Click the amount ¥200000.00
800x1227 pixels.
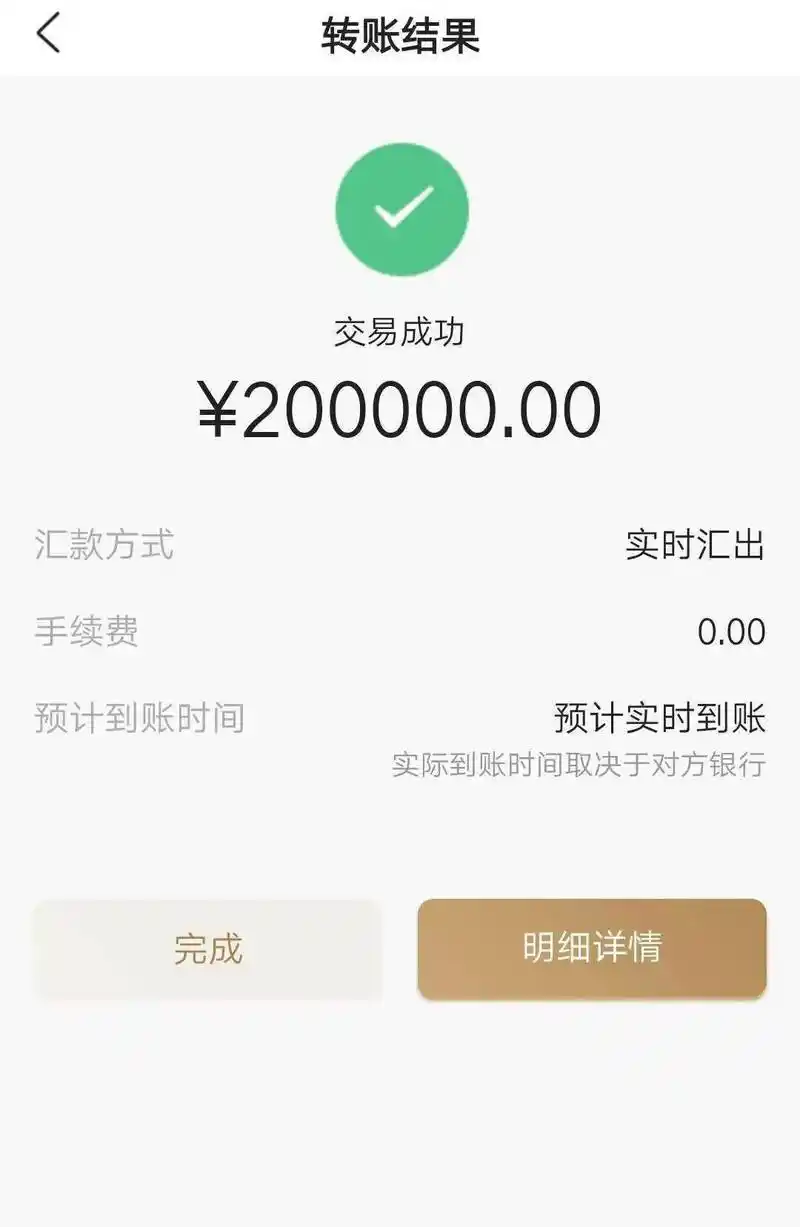(x=400, y=407)
